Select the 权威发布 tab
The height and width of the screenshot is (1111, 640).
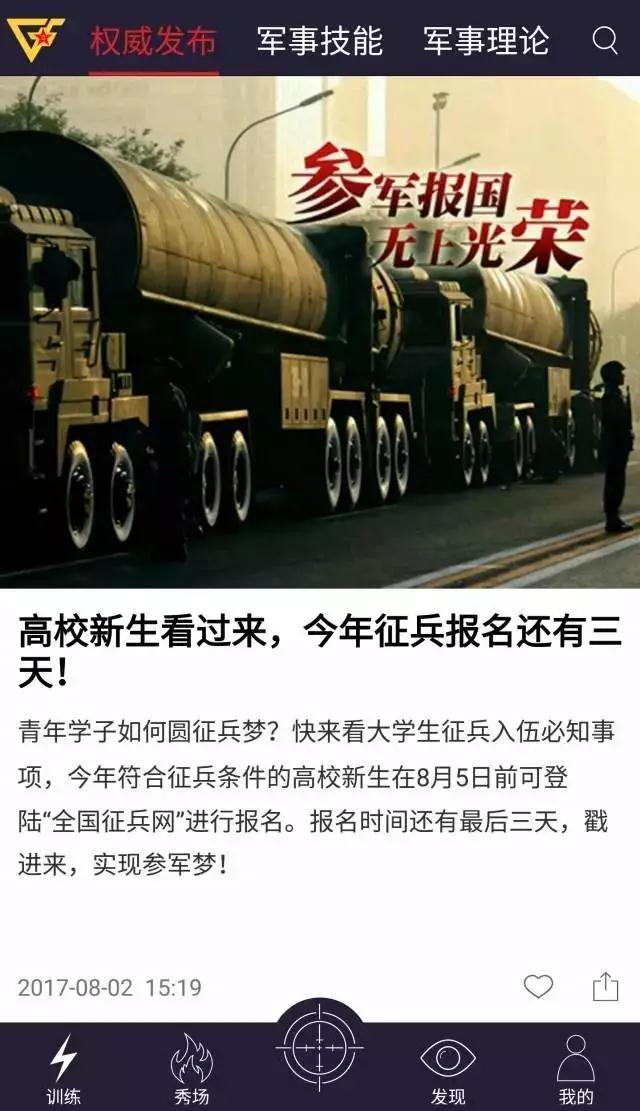[x=153, y=41]
